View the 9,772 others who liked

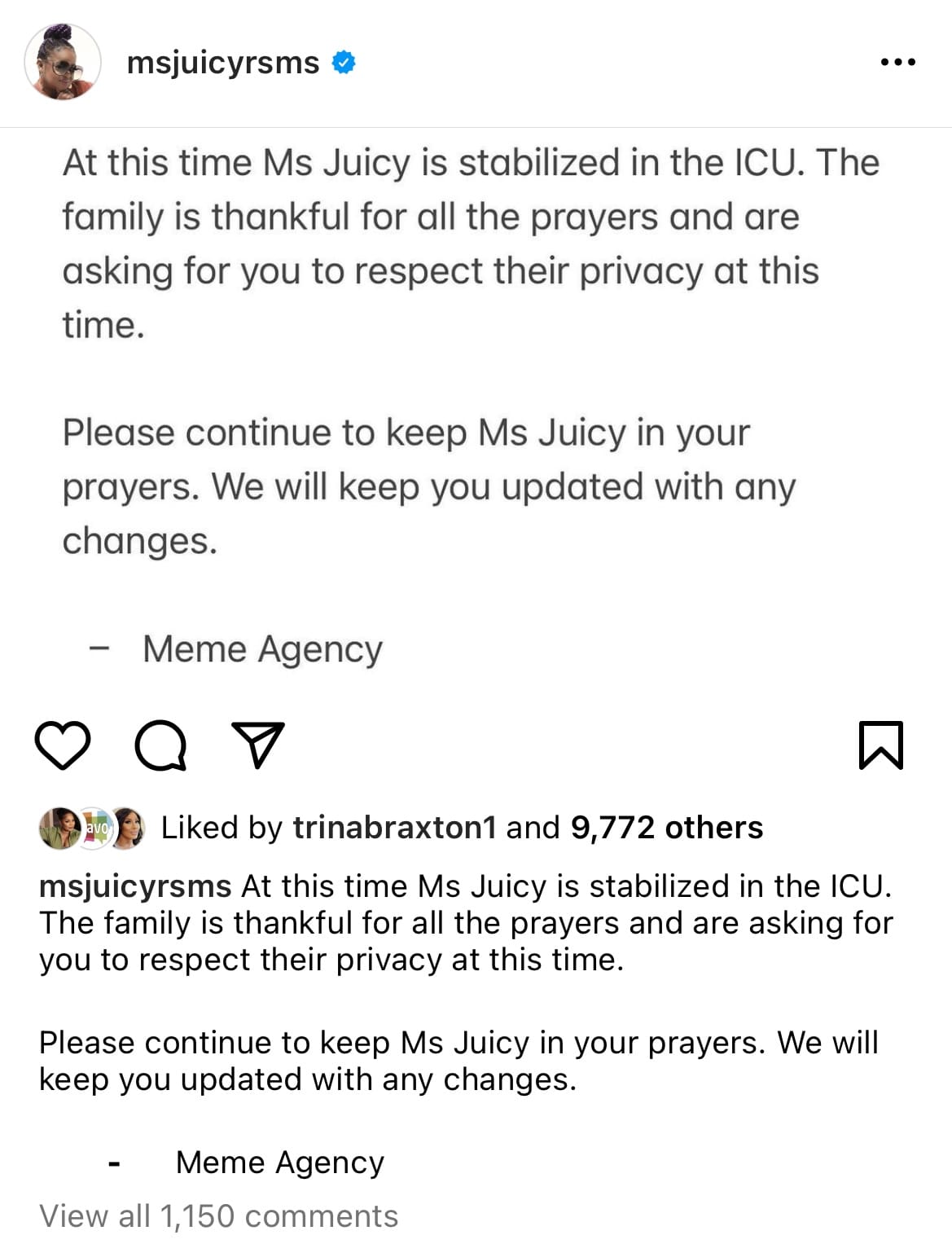[667, 828]
